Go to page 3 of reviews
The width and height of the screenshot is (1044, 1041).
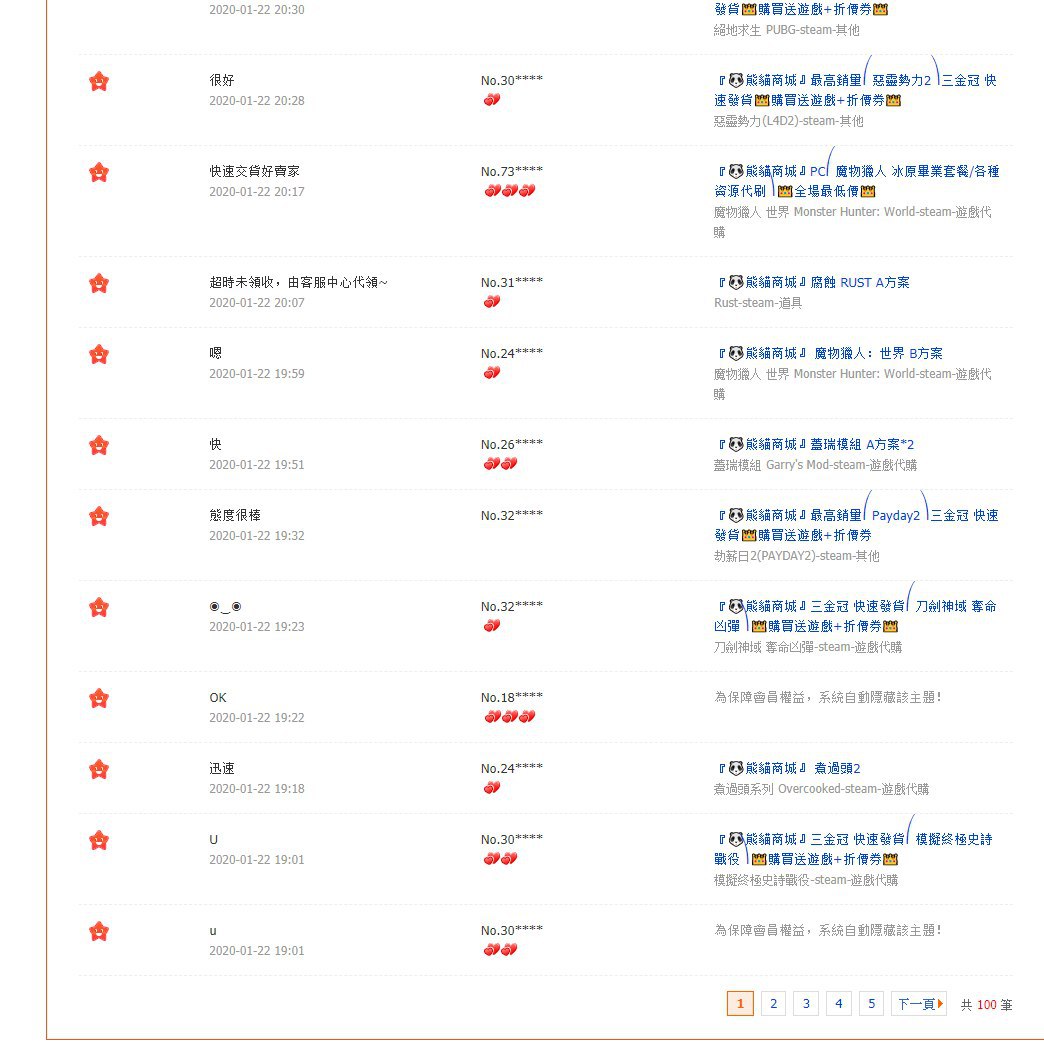point(806,1003)
